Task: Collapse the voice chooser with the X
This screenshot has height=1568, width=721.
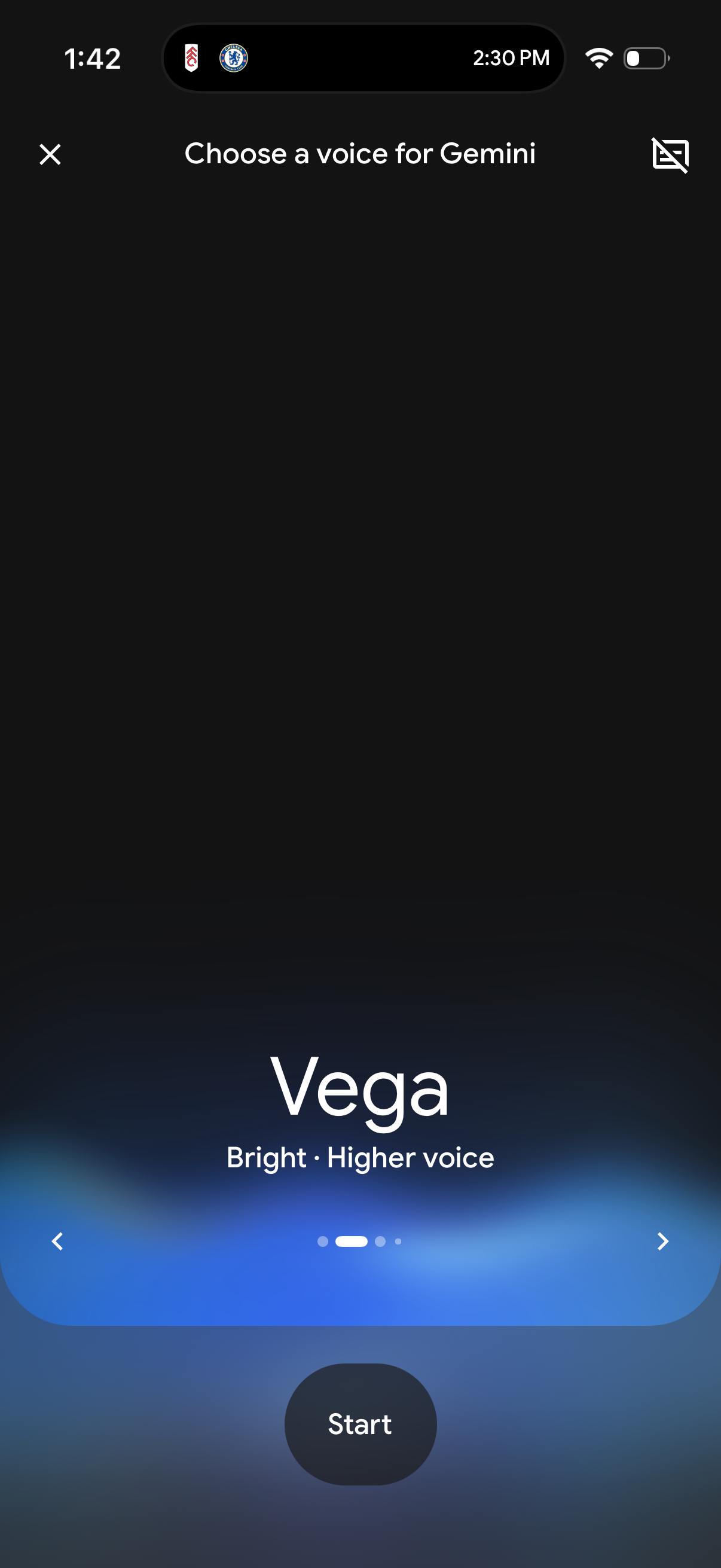Action: 50,154
